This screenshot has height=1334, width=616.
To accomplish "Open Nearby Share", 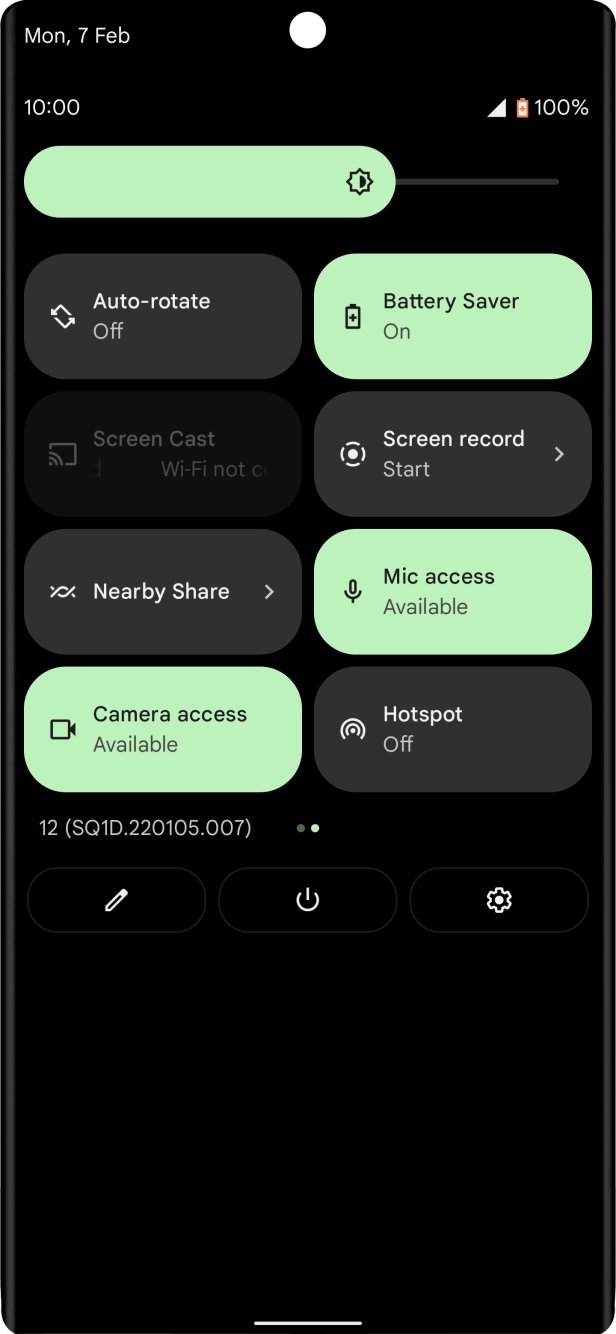I will point(162,592).
